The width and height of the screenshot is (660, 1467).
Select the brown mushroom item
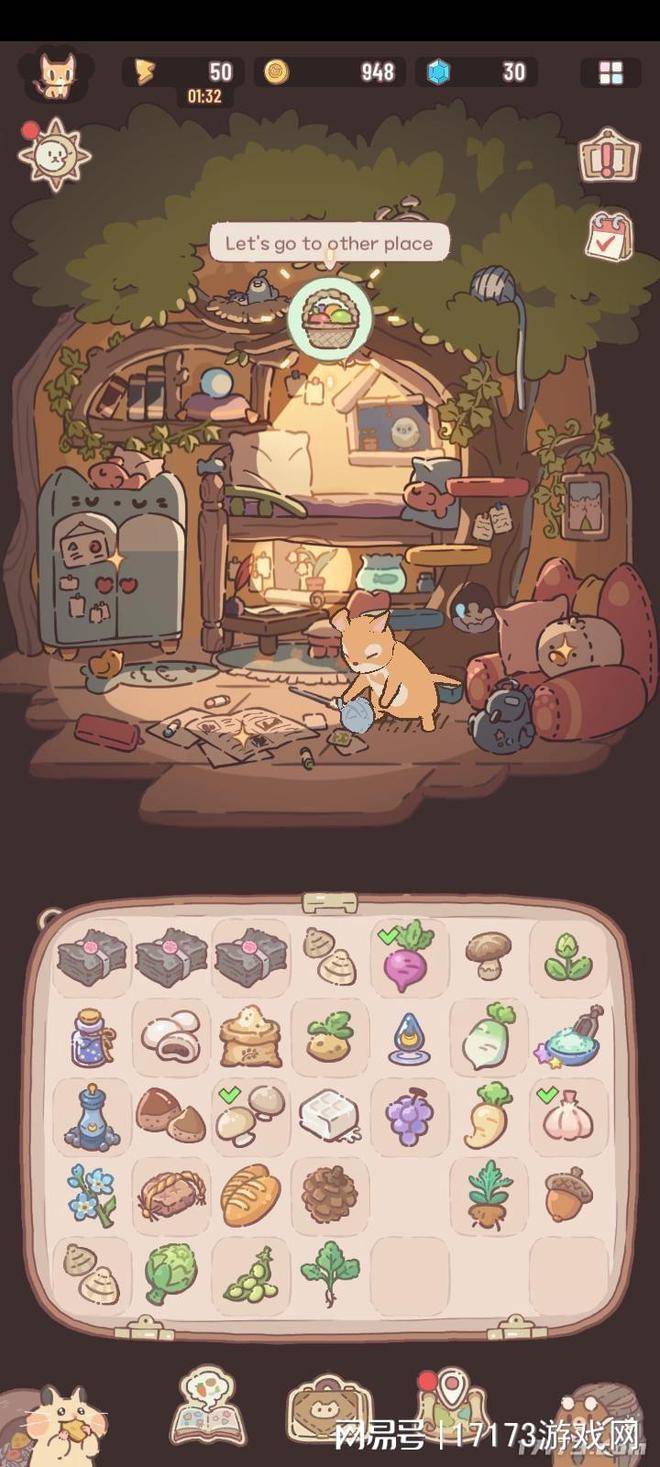pyautogui.click(x=488, y=956)
